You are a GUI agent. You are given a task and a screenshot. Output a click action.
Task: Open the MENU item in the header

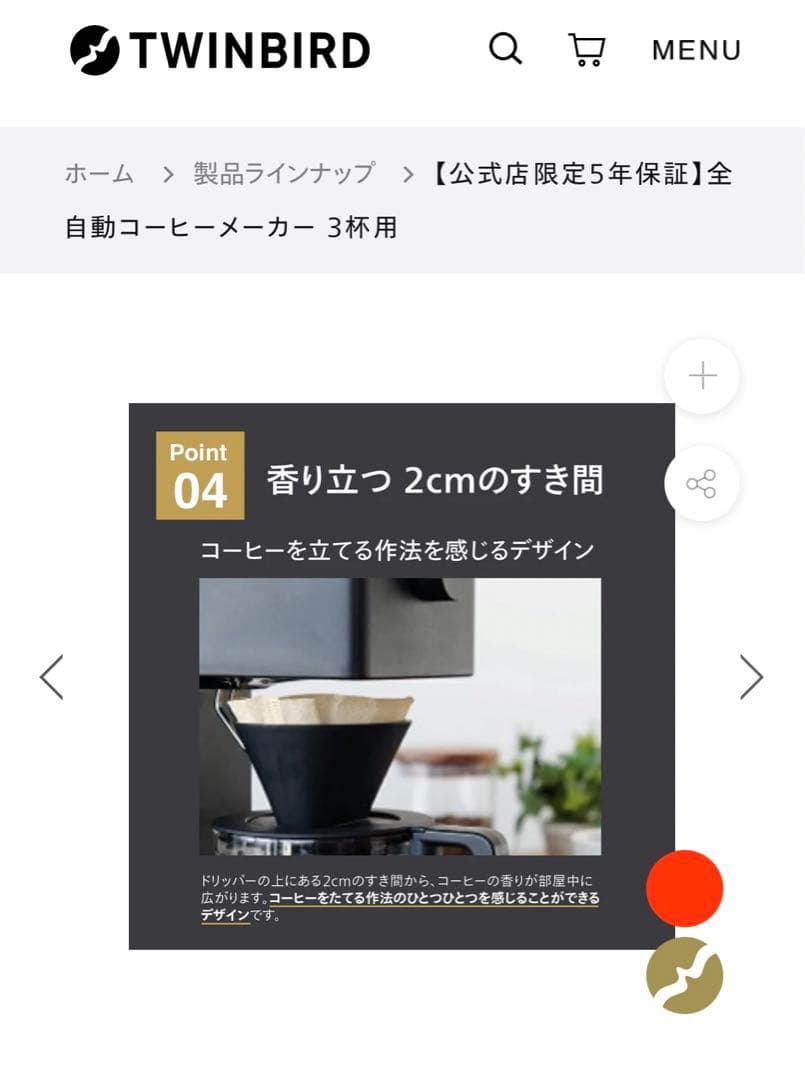point(696,49)
